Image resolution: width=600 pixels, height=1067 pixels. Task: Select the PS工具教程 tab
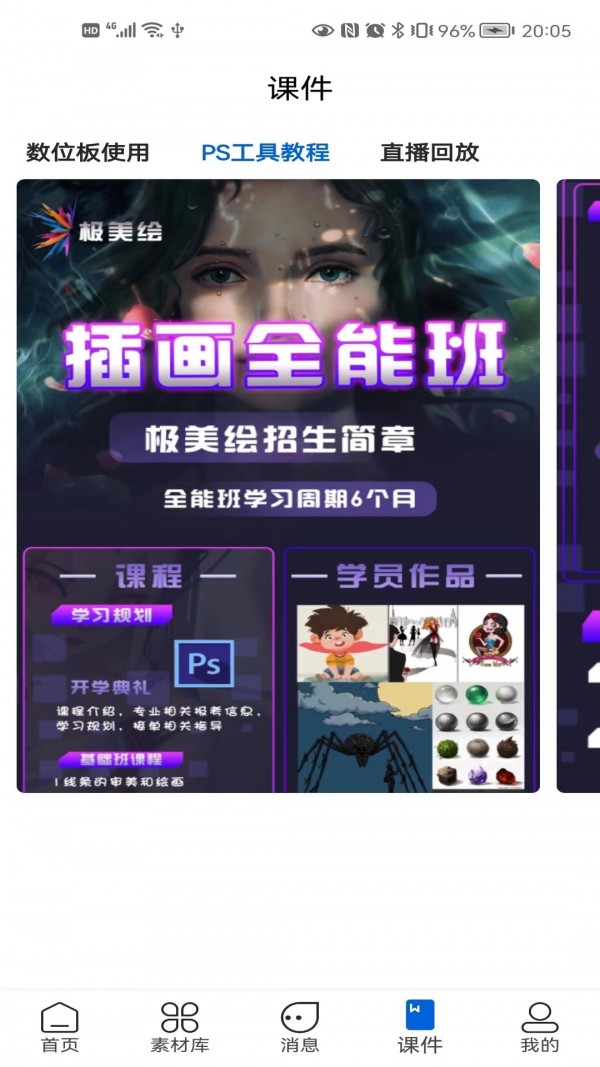pos(265,152)
